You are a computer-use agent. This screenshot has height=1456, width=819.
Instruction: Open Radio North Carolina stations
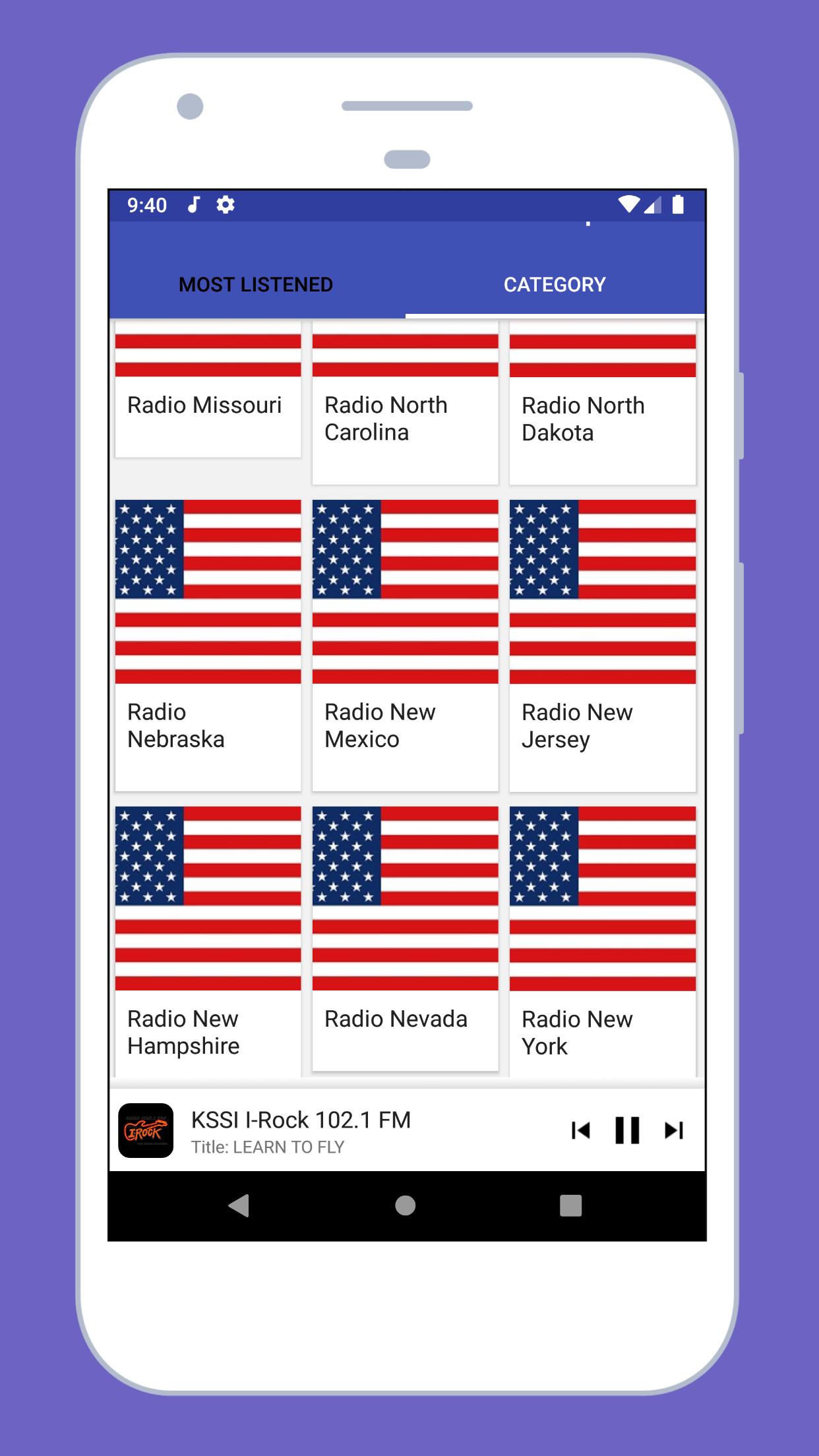click(405, 409)
